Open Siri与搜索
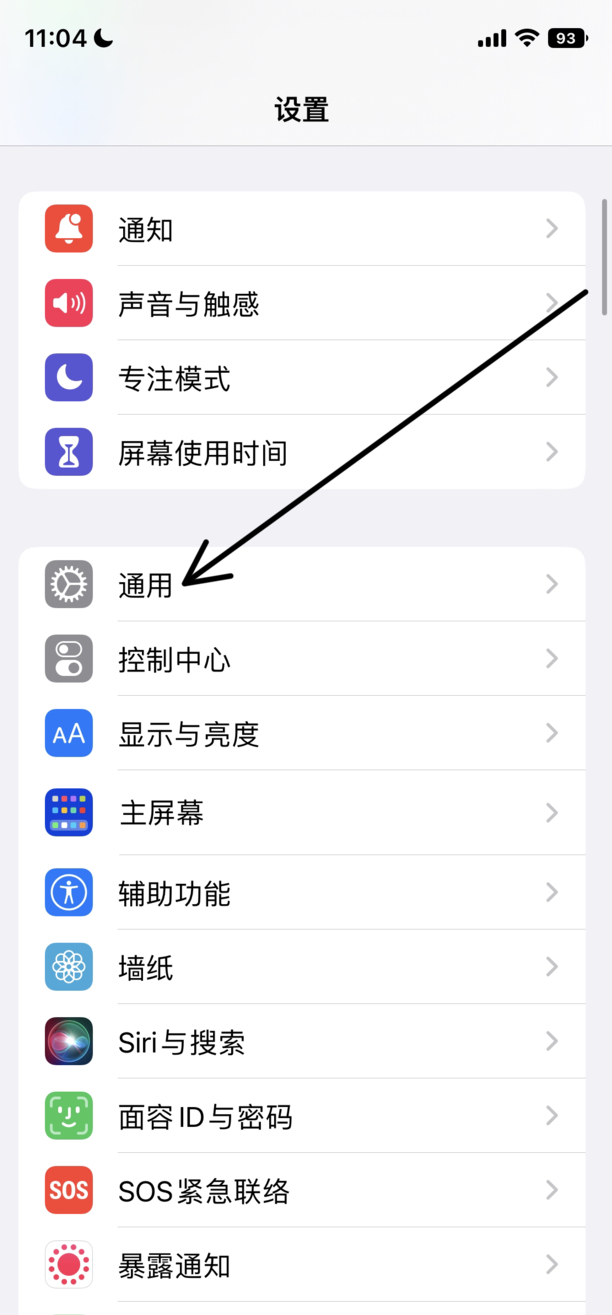Image resolution: width=612 pixels, height=1315 pixels. click(x=302, y=1041)
